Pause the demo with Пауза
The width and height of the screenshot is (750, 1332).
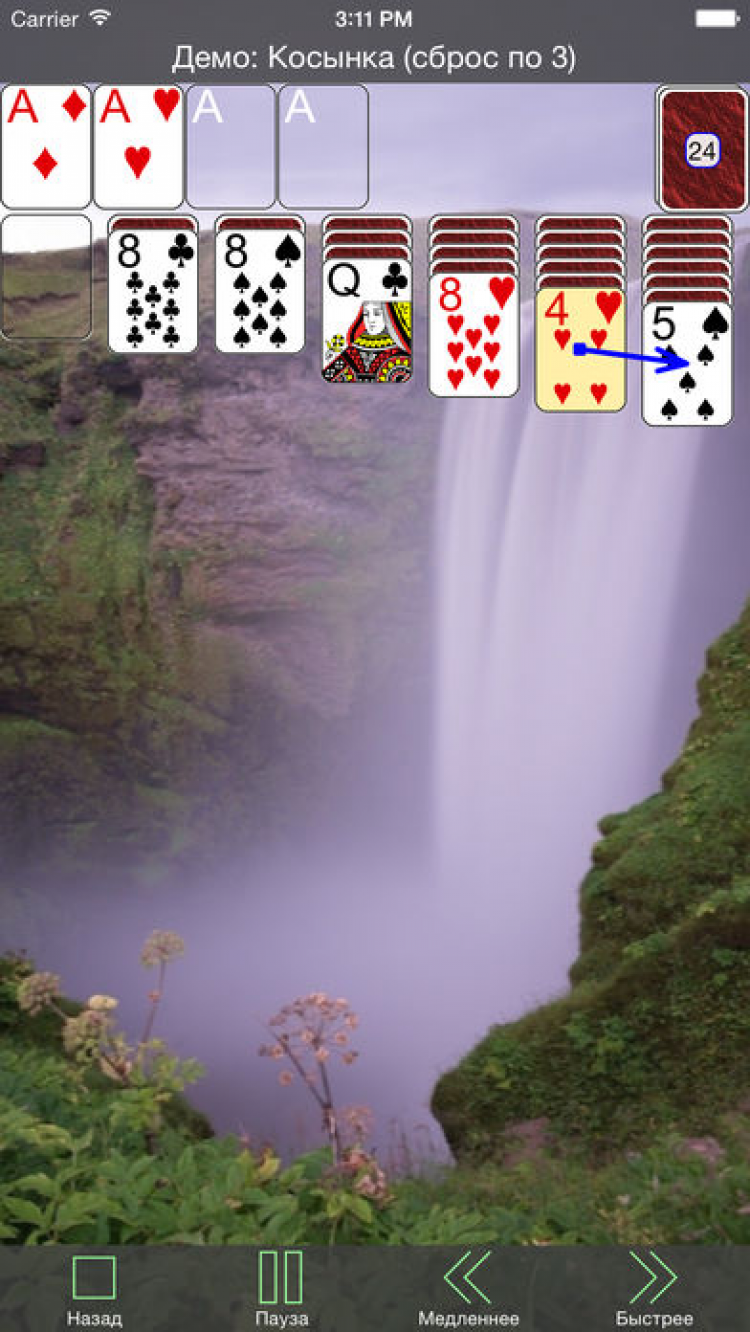coord(281,1288)
